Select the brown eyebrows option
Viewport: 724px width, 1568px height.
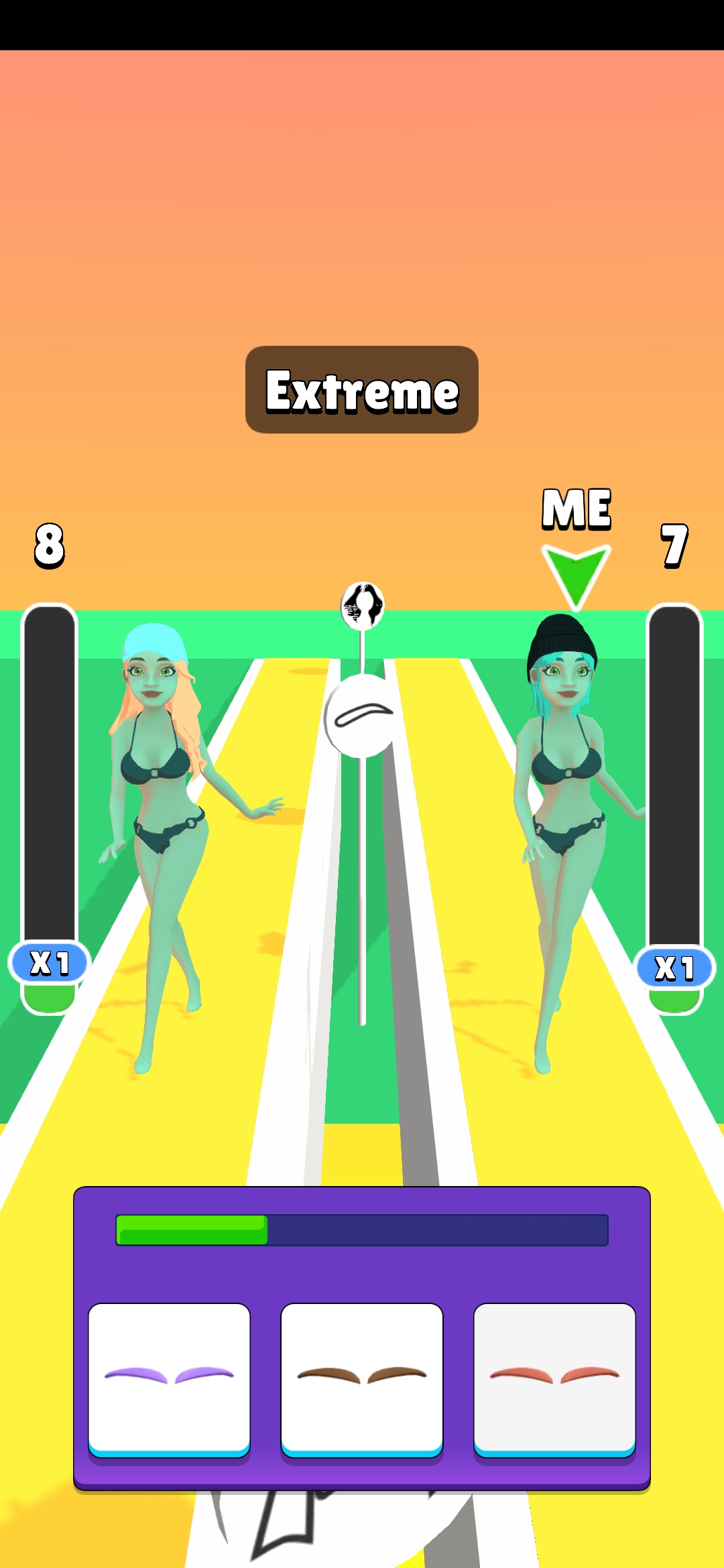(x=361, y=1379)
